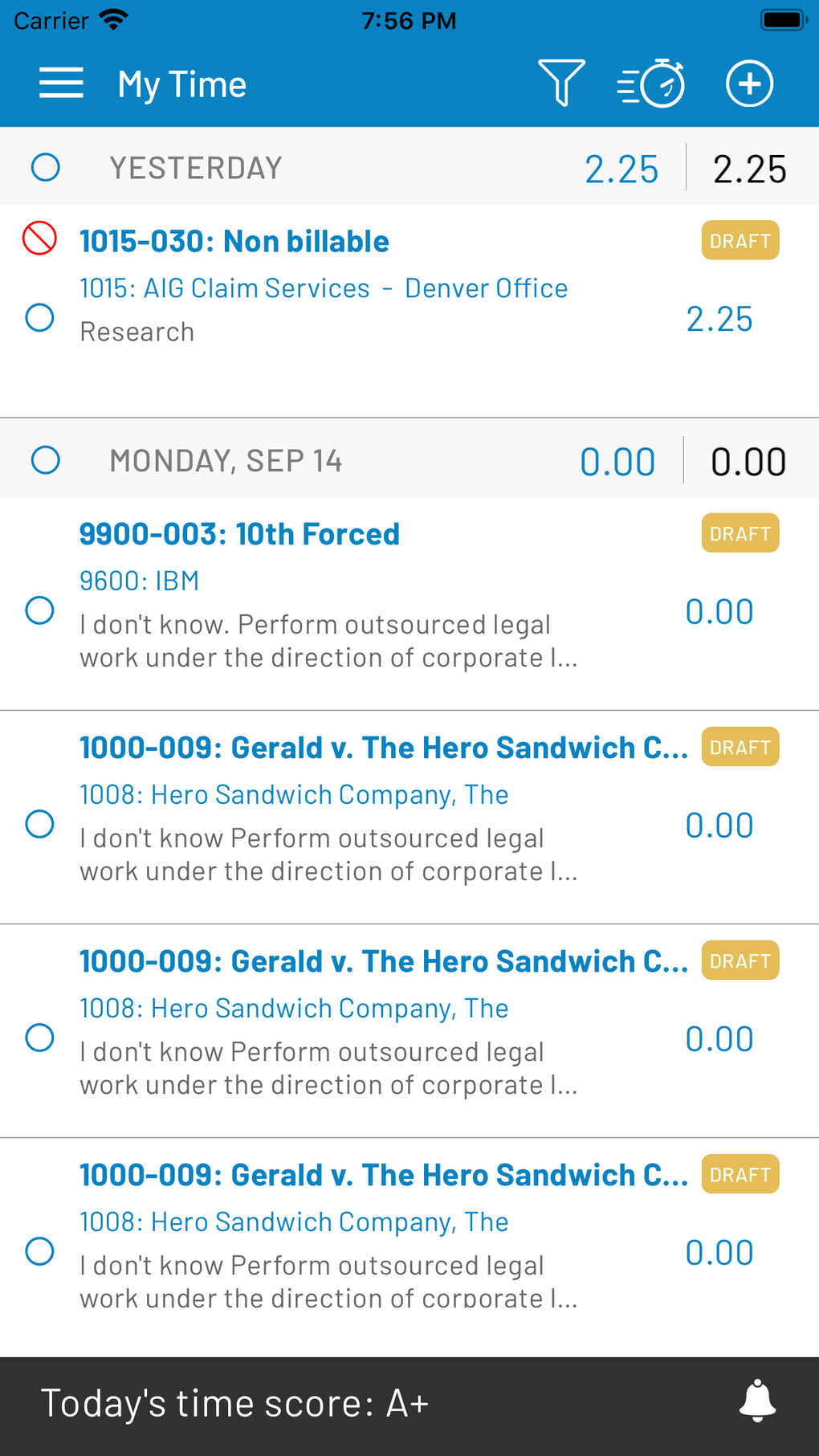Open the navigation drawer with the hamburger icon
This screenshot has height=1456, width=819.
60,83
